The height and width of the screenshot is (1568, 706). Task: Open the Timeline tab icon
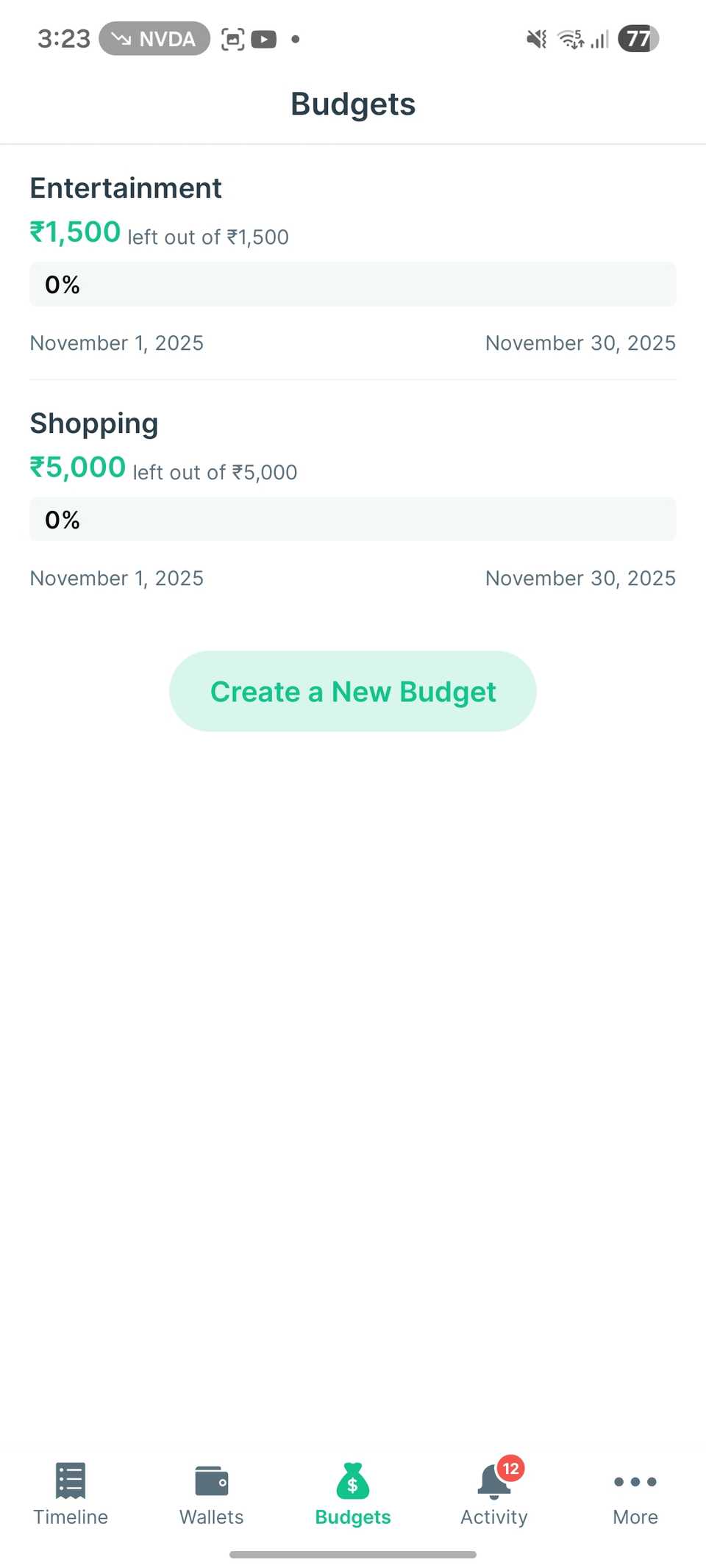[70, 1481]
